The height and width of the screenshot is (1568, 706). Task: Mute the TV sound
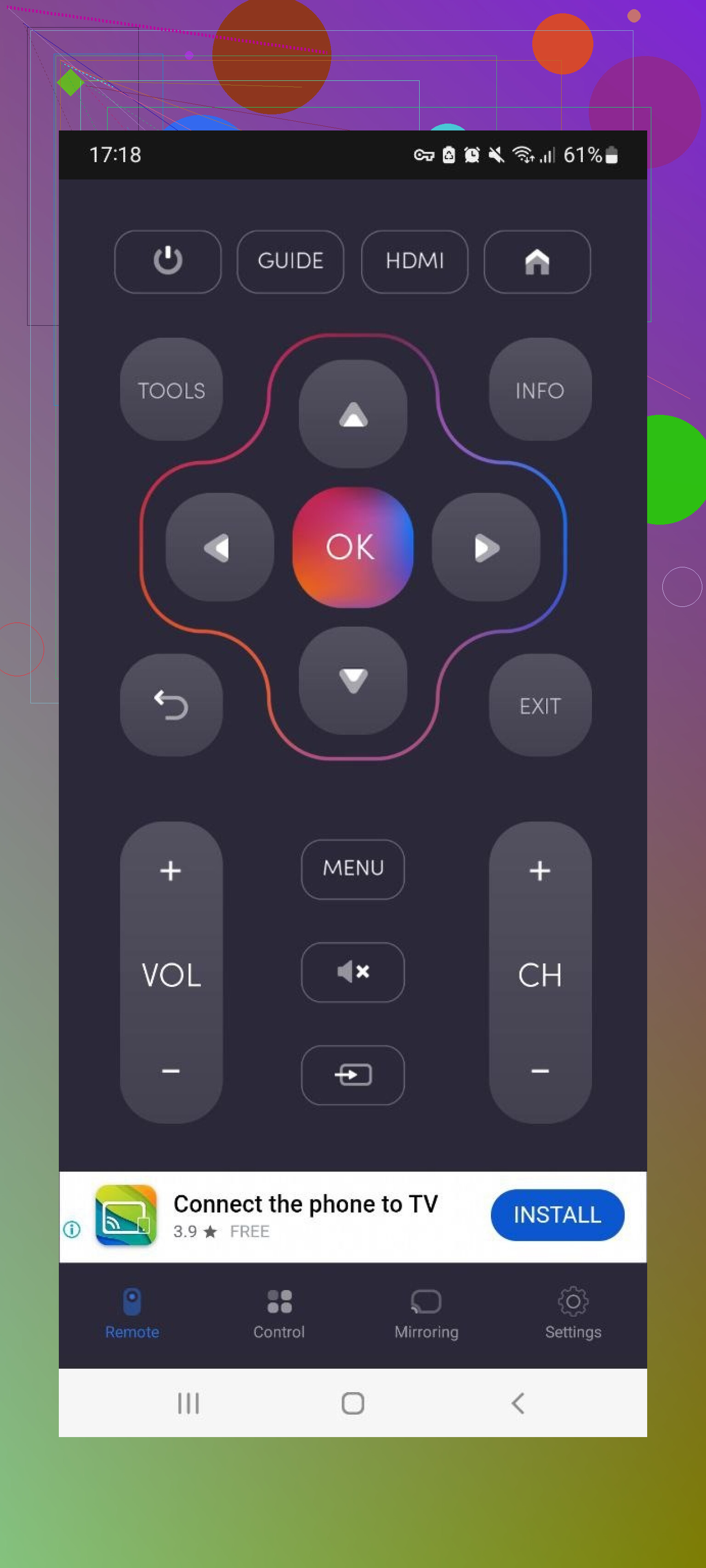click(x=353, y=972)
